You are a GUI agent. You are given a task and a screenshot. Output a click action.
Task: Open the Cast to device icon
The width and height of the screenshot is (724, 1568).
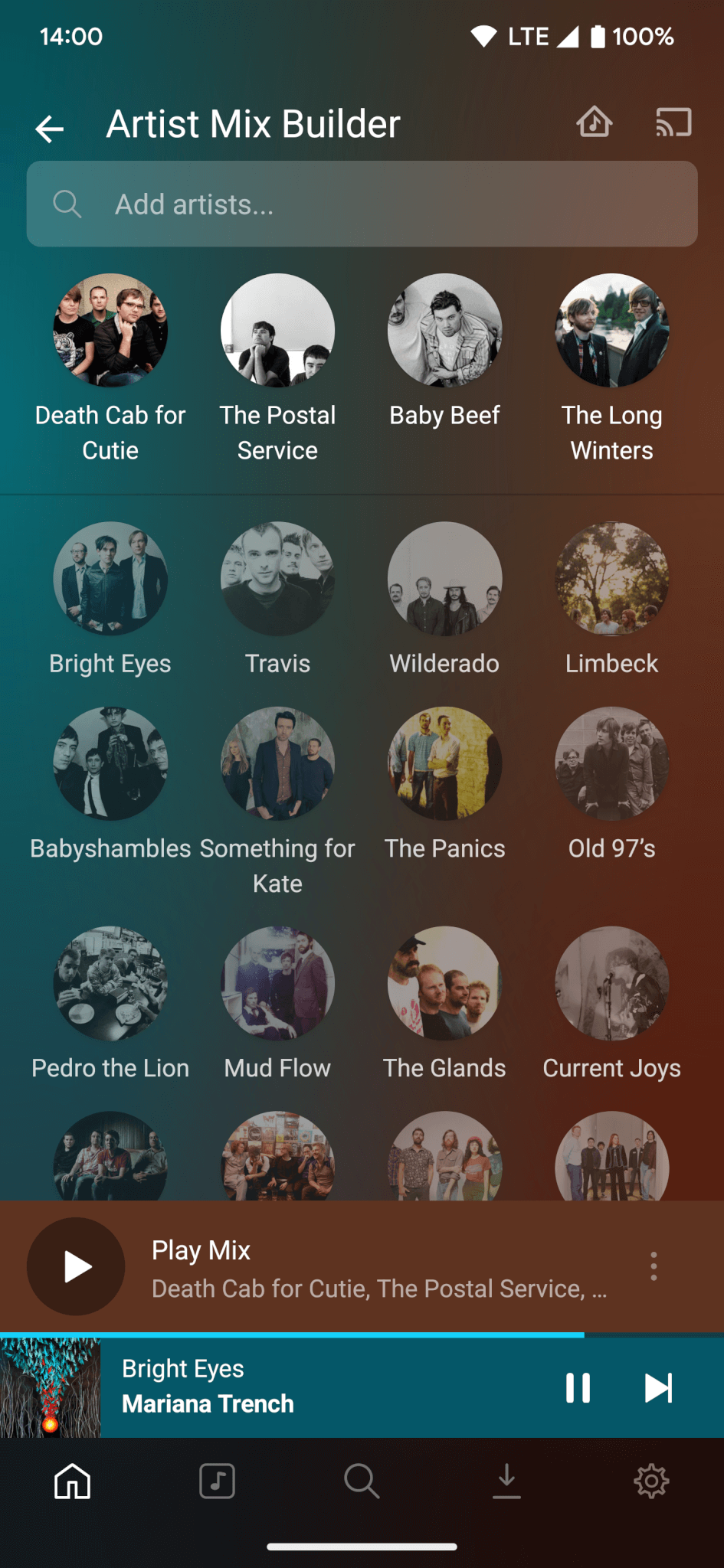pyautogui.click(x=674, y=122)
